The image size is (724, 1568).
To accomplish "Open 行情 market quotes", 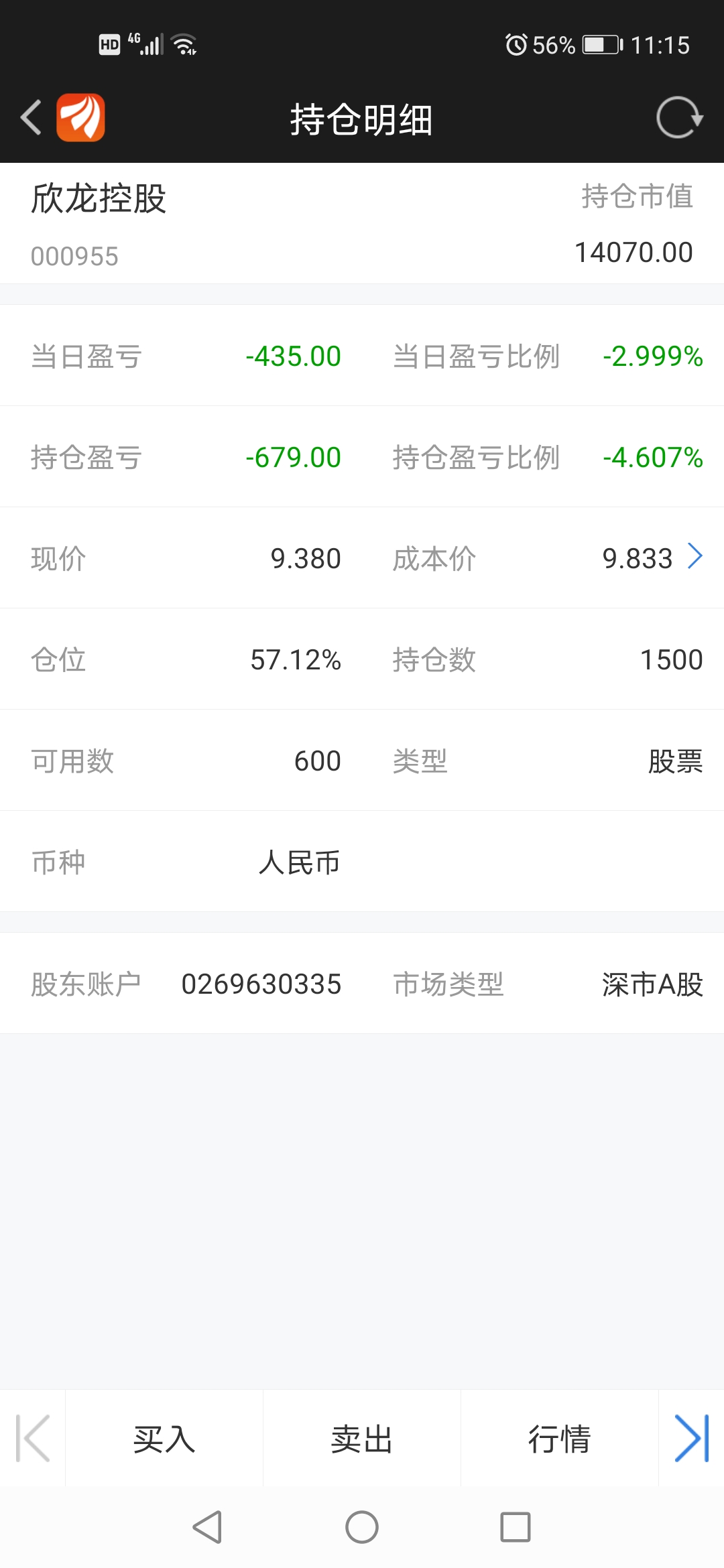I will click(560, 1438).
